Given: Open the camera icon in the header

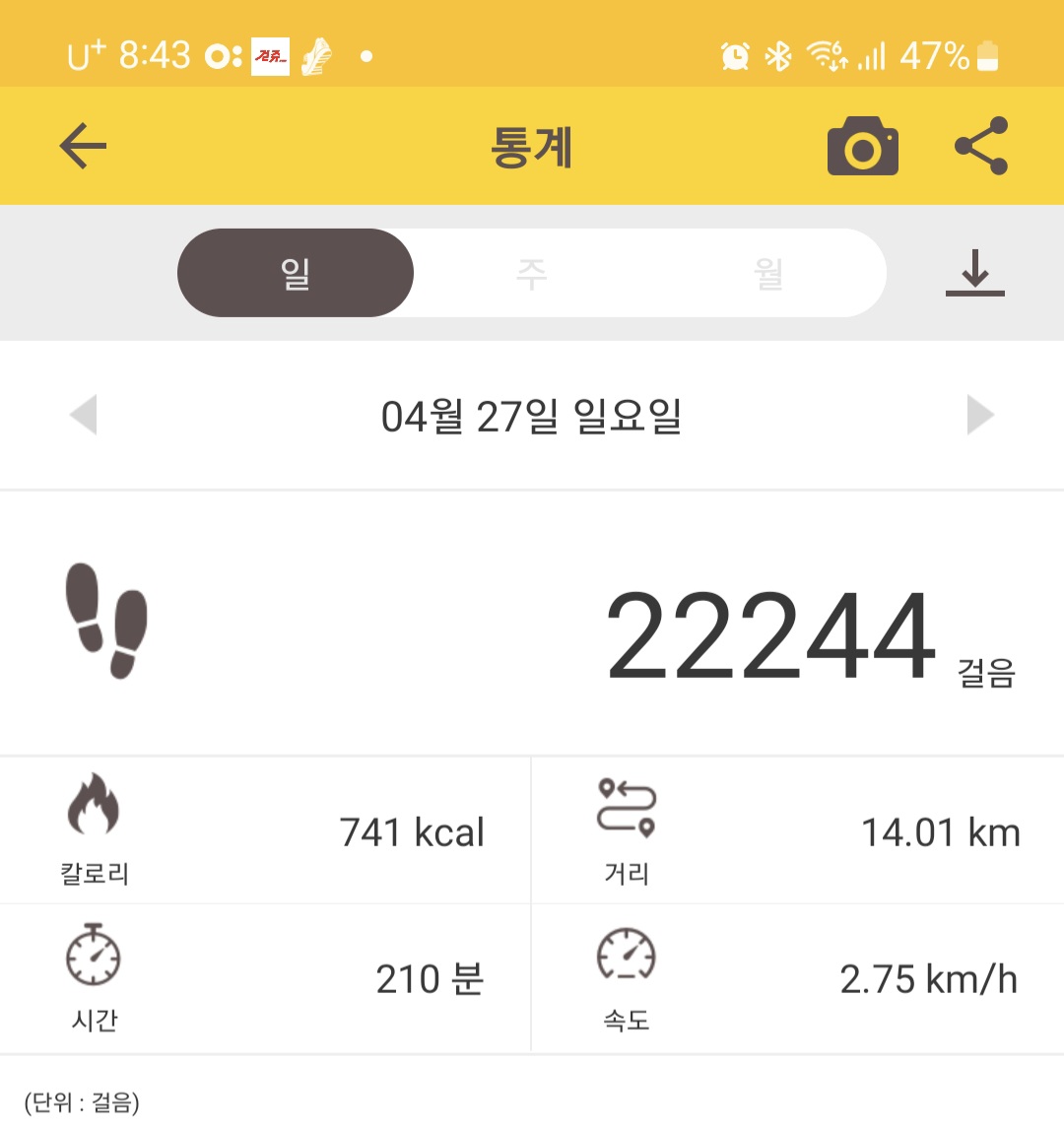Looking at the screenshot, I should click(862, 148).
